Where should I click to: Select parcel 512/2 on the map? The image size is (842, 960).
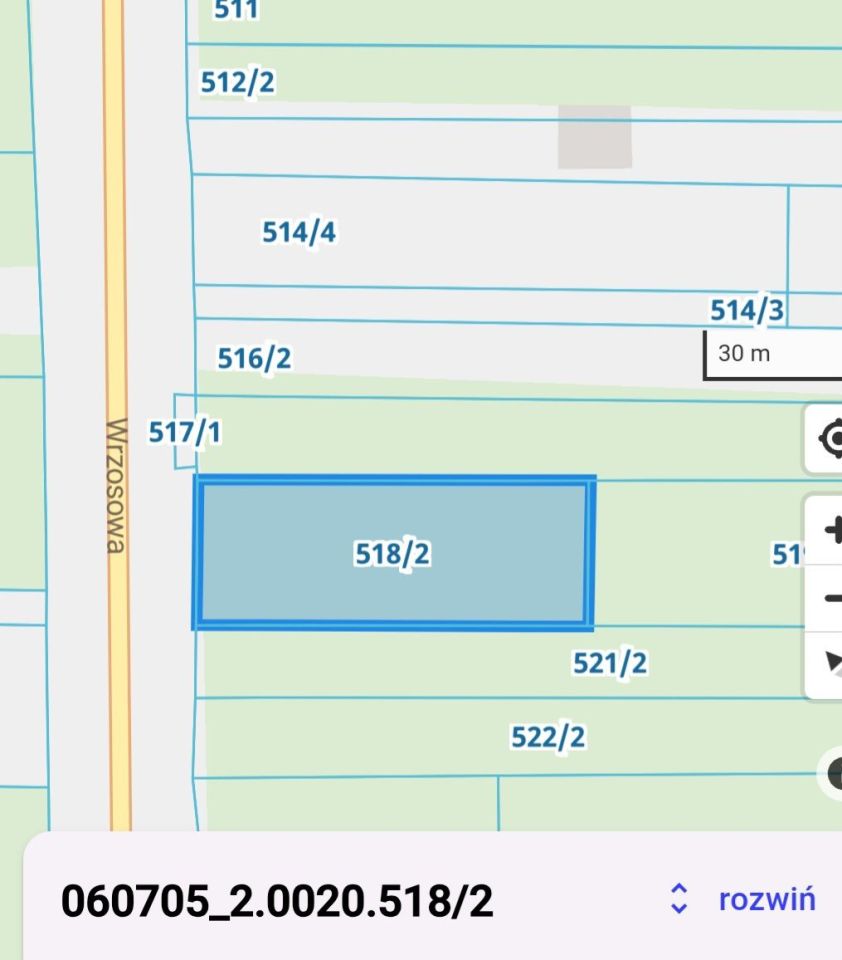238,83
